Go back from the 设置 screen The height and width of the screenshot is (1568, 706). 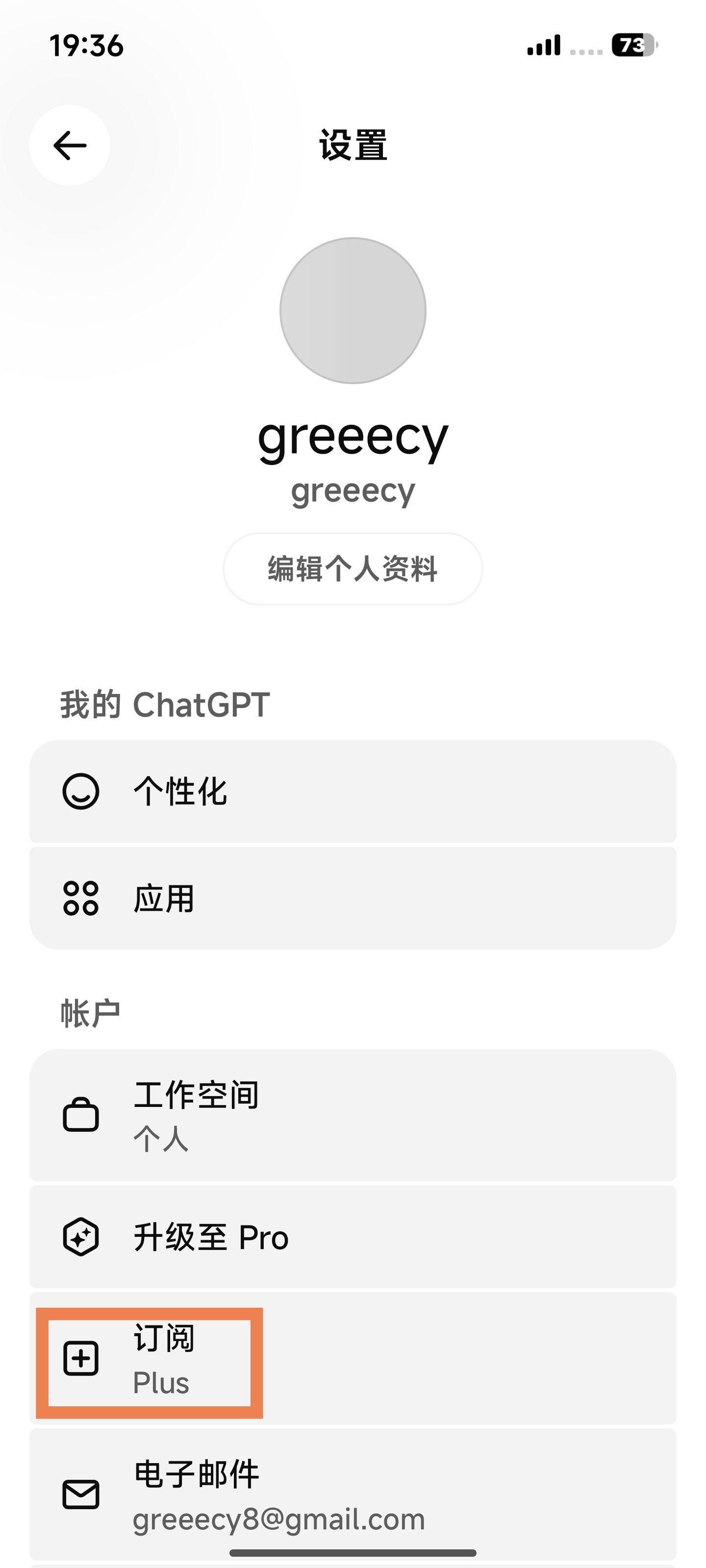pyautogui.click(x=70, y=146)
